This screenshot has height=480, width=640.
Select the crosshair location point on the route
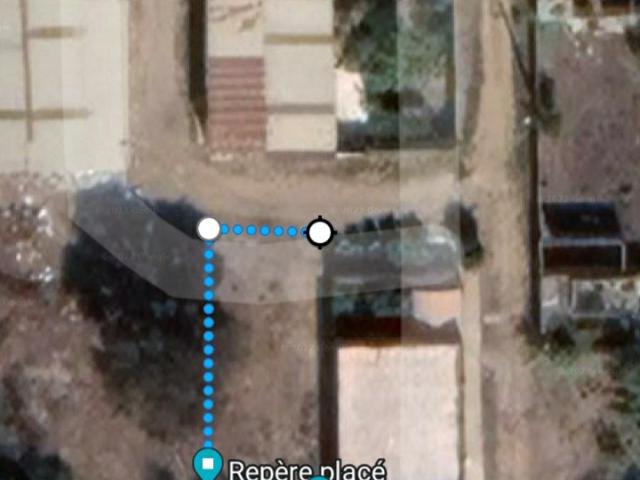coord(319,233)
